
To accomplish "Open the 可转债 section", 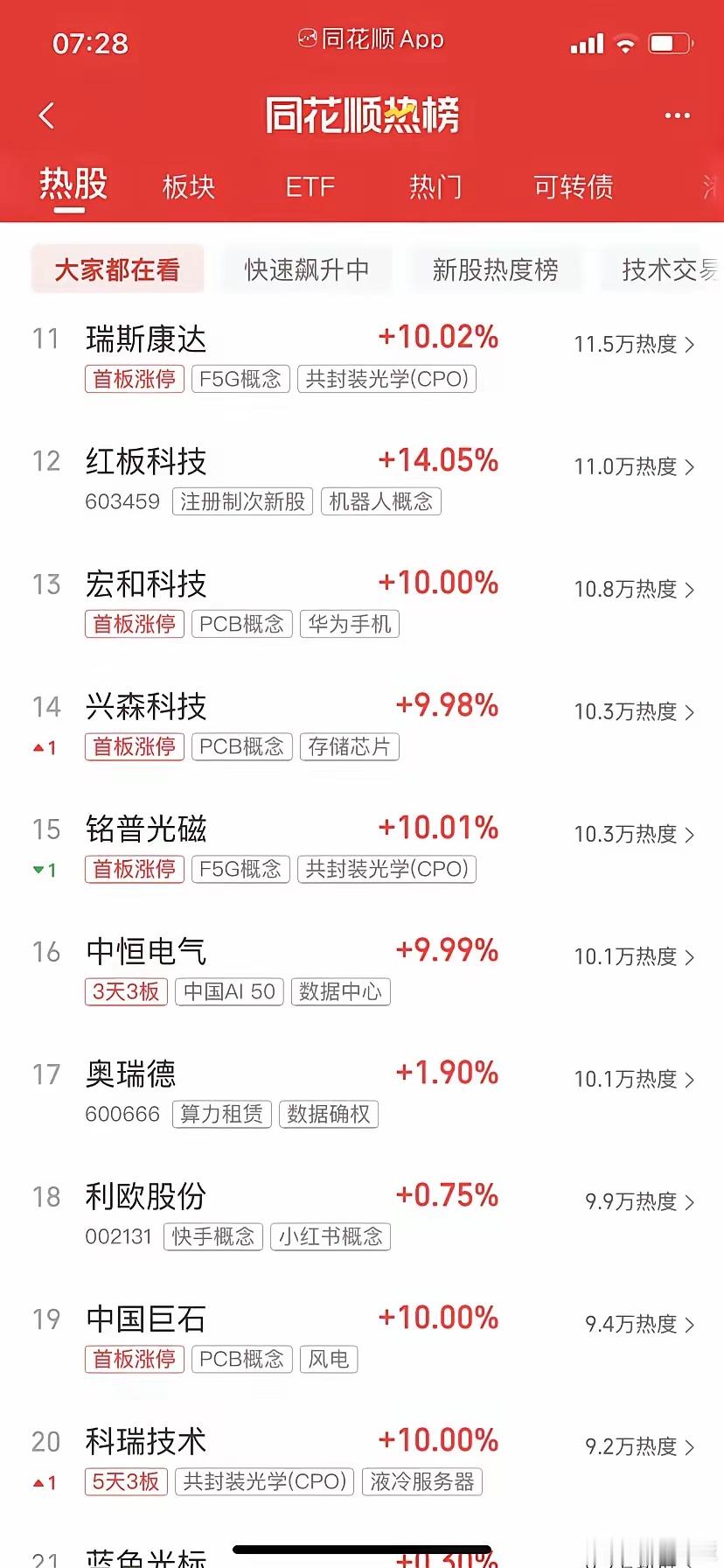I will [573, 186].
